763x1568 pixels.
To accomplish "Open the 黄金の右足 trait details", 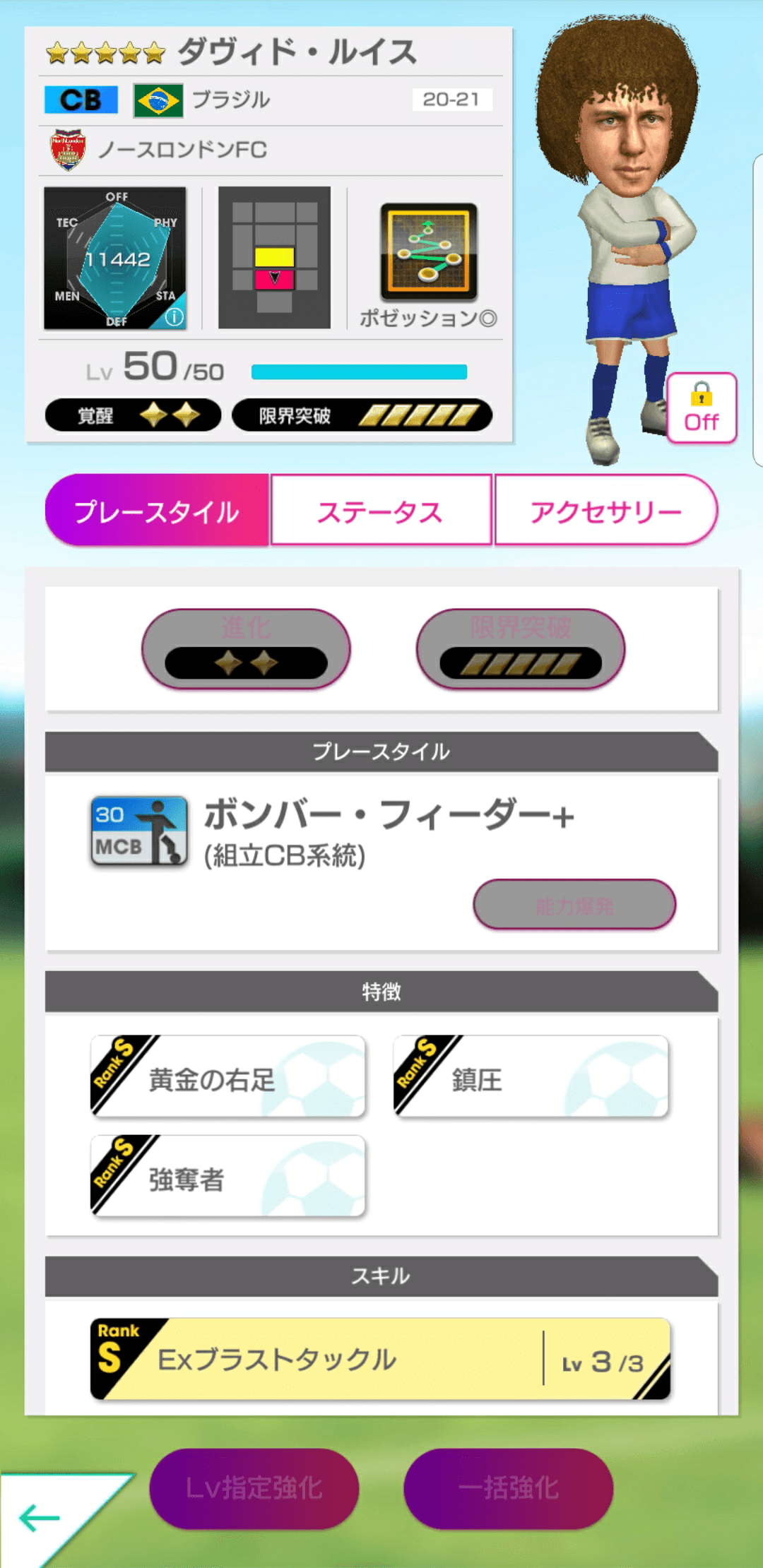I will pyautogui.click(x=227, y=1076).
